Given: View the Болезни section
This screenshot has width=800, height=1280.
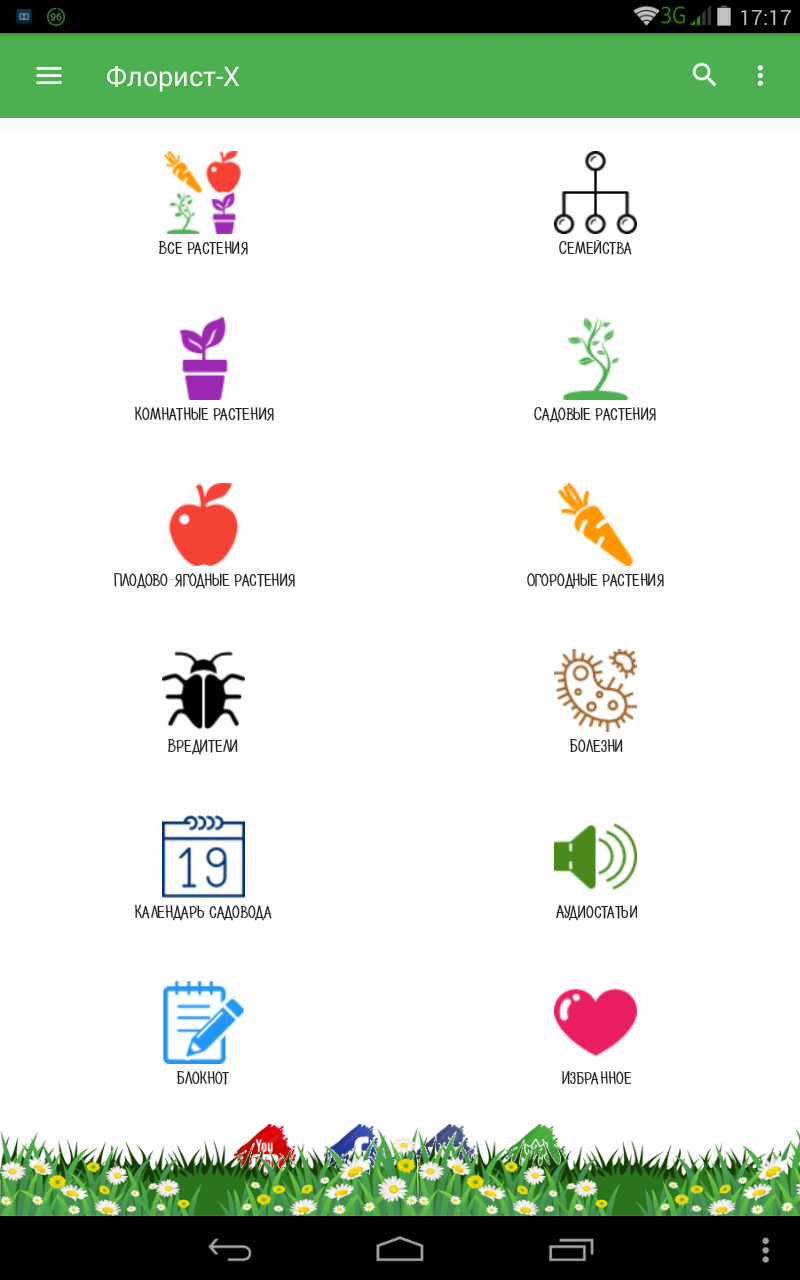Looking at the screenshot, I should [x=595, y=702].
